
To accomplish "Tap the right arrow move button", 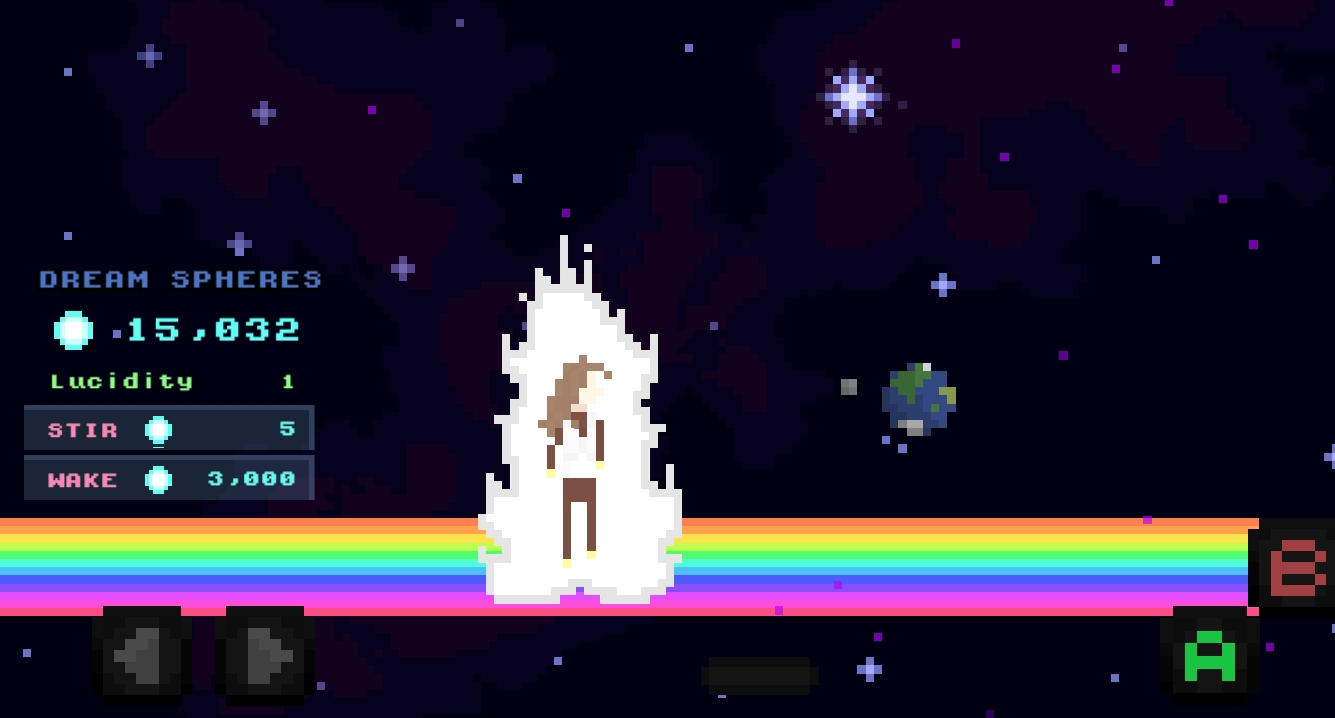I will pyautogui.click(x=265, y=655).
